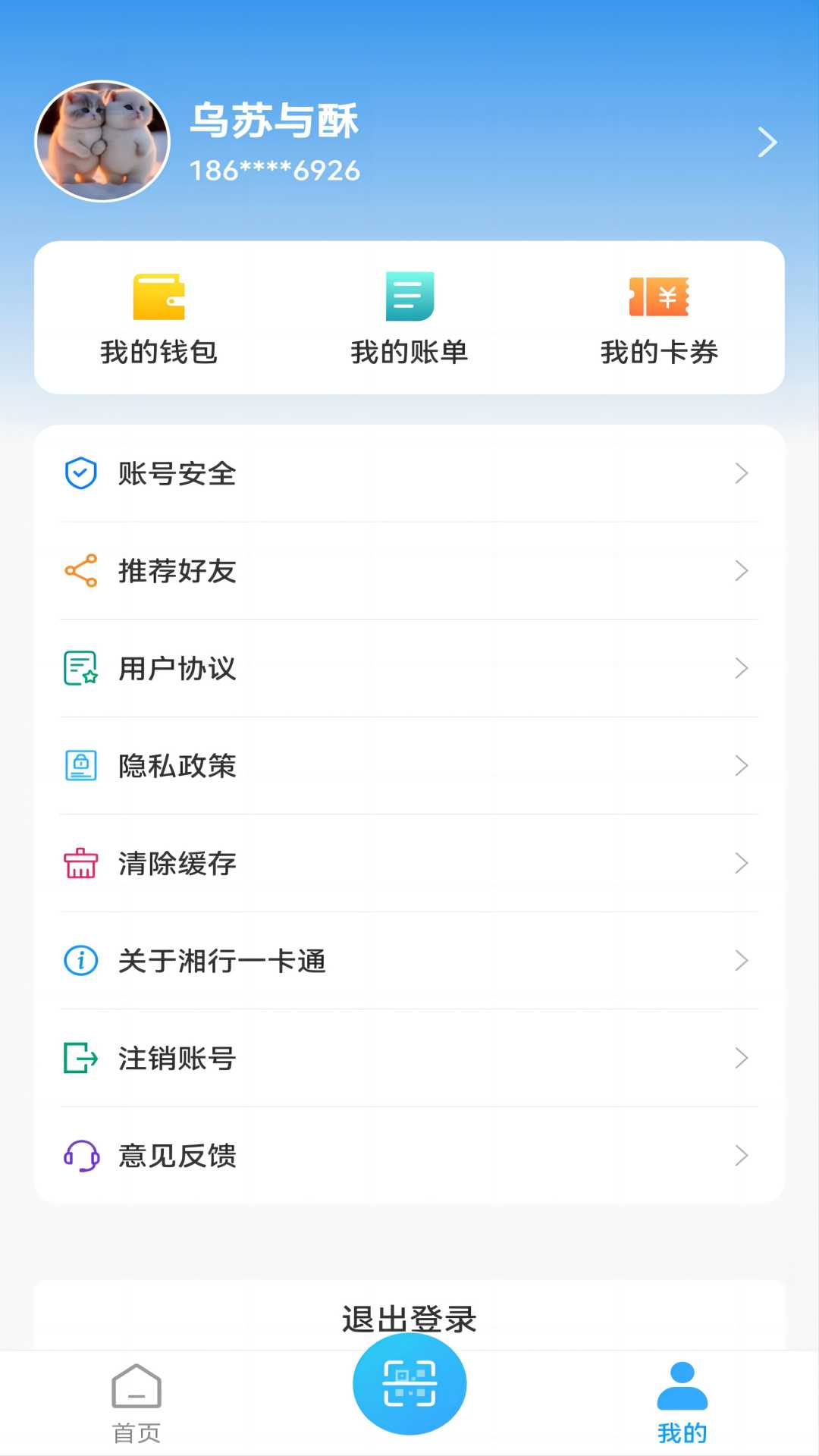The width and height of the screenshot is (819, 1456).
Task: Tap the masked phone number 186****6926
Action: pos(275,170)
